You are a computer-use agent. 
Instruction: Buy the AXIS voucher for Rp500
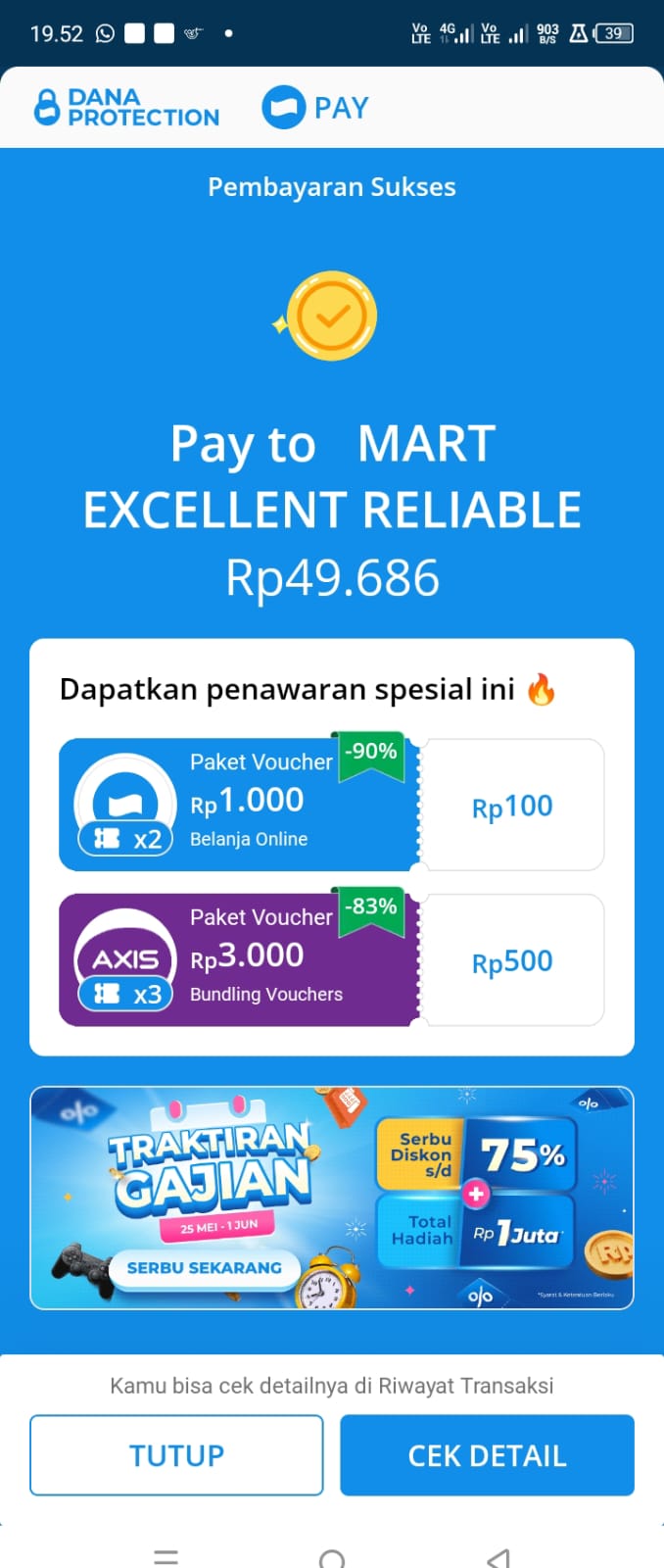(x=512, y=960)
